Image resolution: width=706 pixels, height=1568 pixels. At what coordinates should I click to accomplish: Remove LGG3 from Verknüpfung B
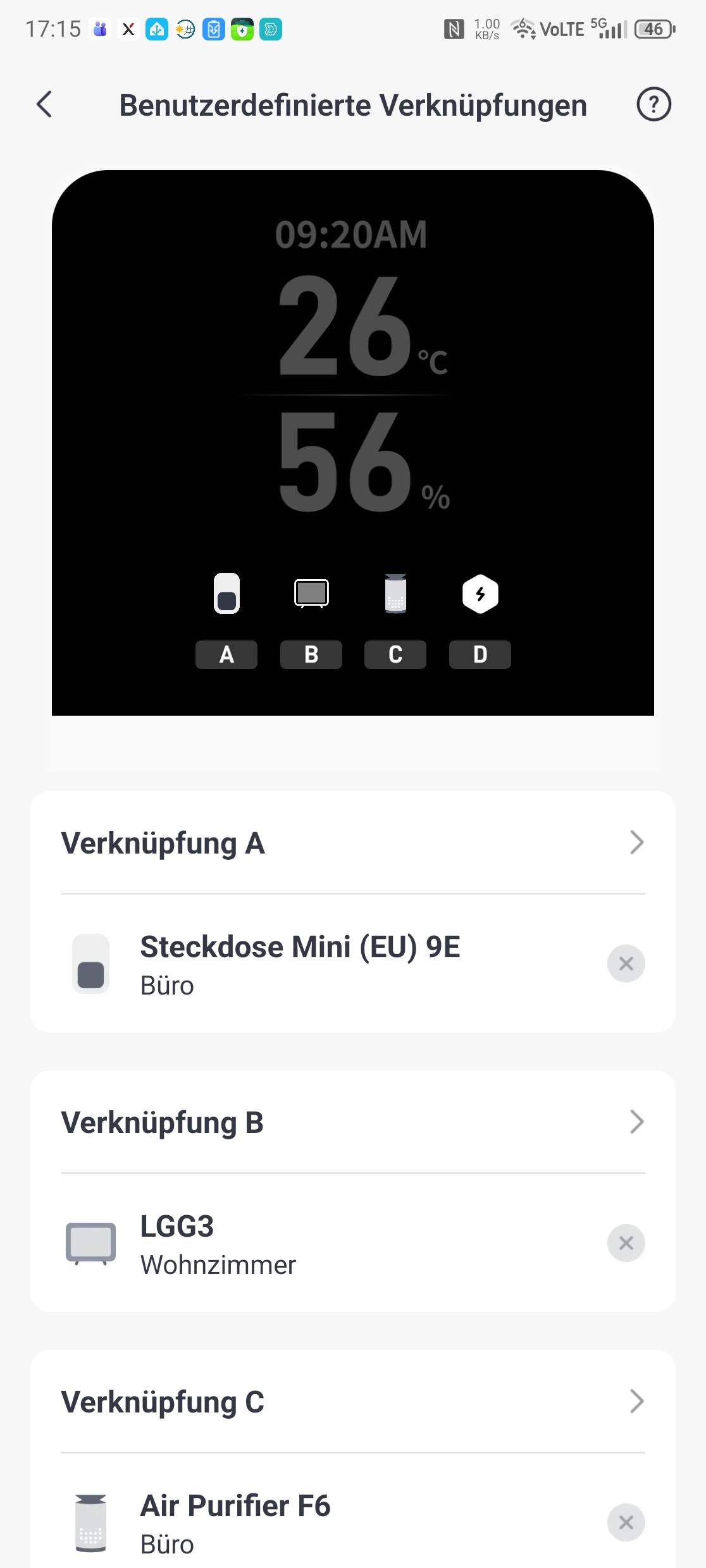tap(626, 1243)
